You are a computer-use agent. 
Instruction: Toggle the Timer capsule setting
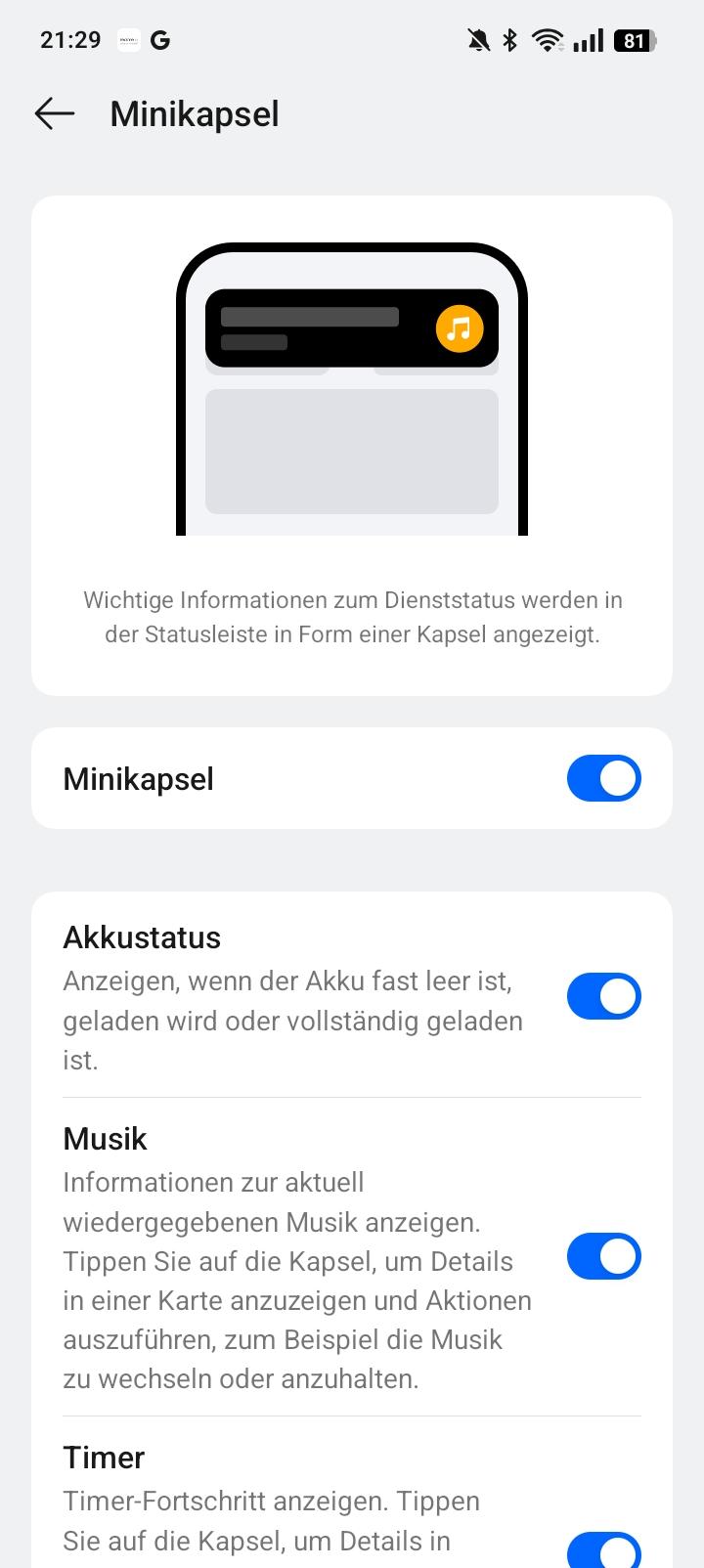click(603, 1550)
